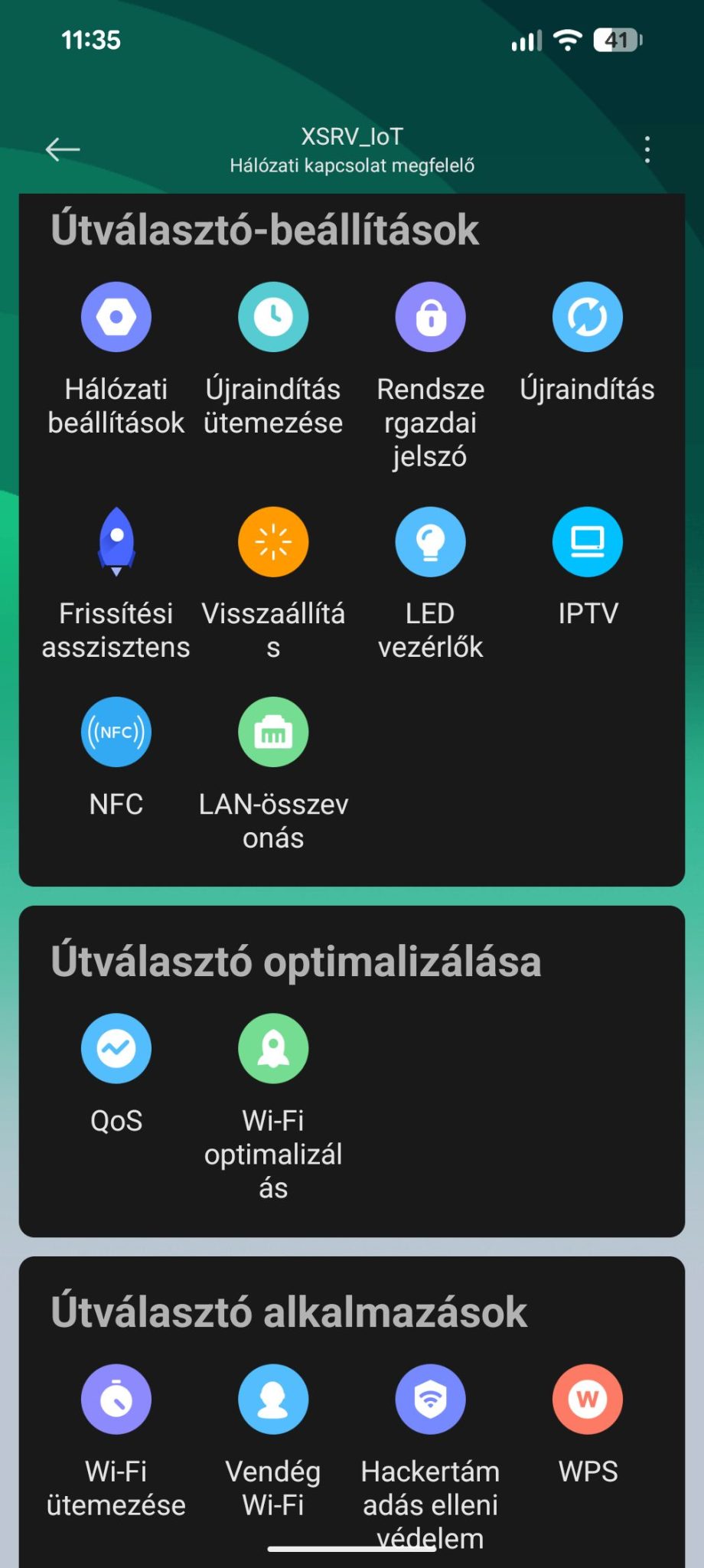Viewport: 704px width, 1568px height.
Task: Open Hálózati beállítások
Action: click(x=116, y=317)
